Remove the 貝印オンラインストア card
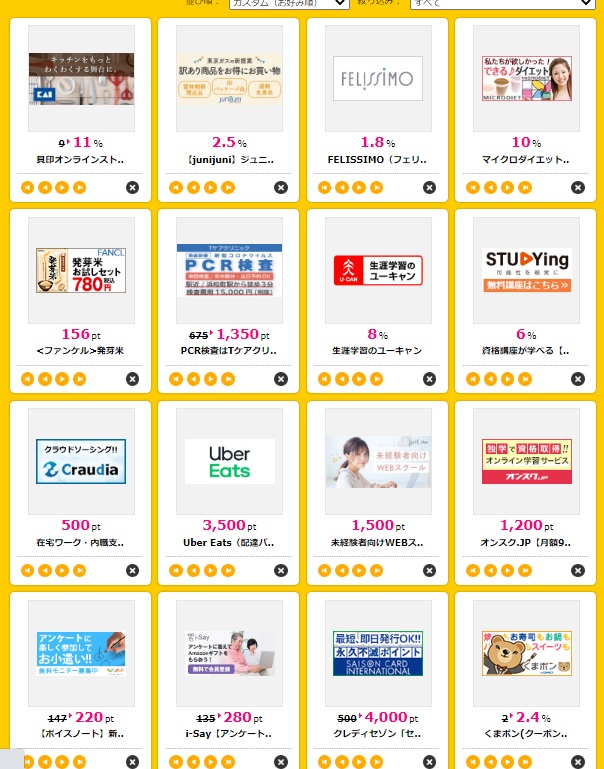604x769 pixels. click(132, 187)
